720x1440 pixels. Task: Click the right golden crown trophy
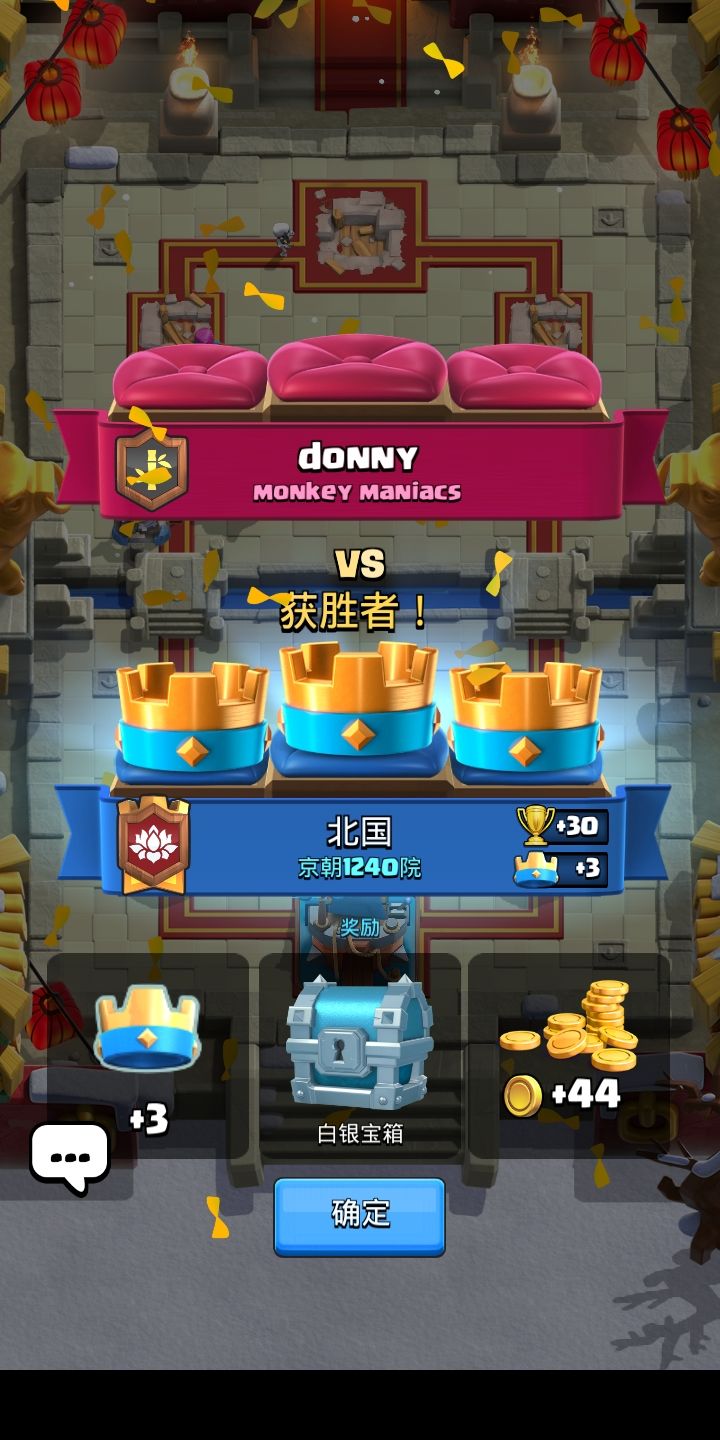point(525,725)
